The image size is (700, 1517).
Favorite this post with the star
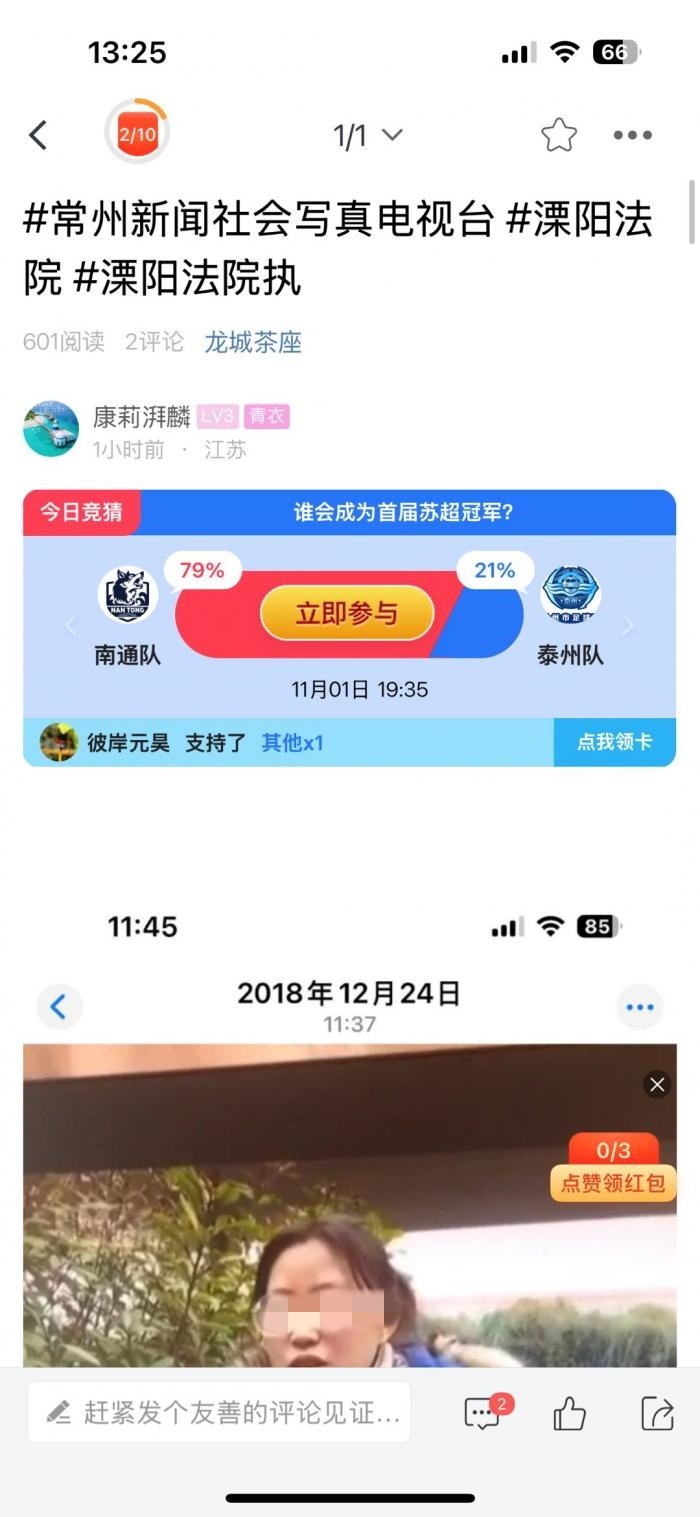click(559, 135)
